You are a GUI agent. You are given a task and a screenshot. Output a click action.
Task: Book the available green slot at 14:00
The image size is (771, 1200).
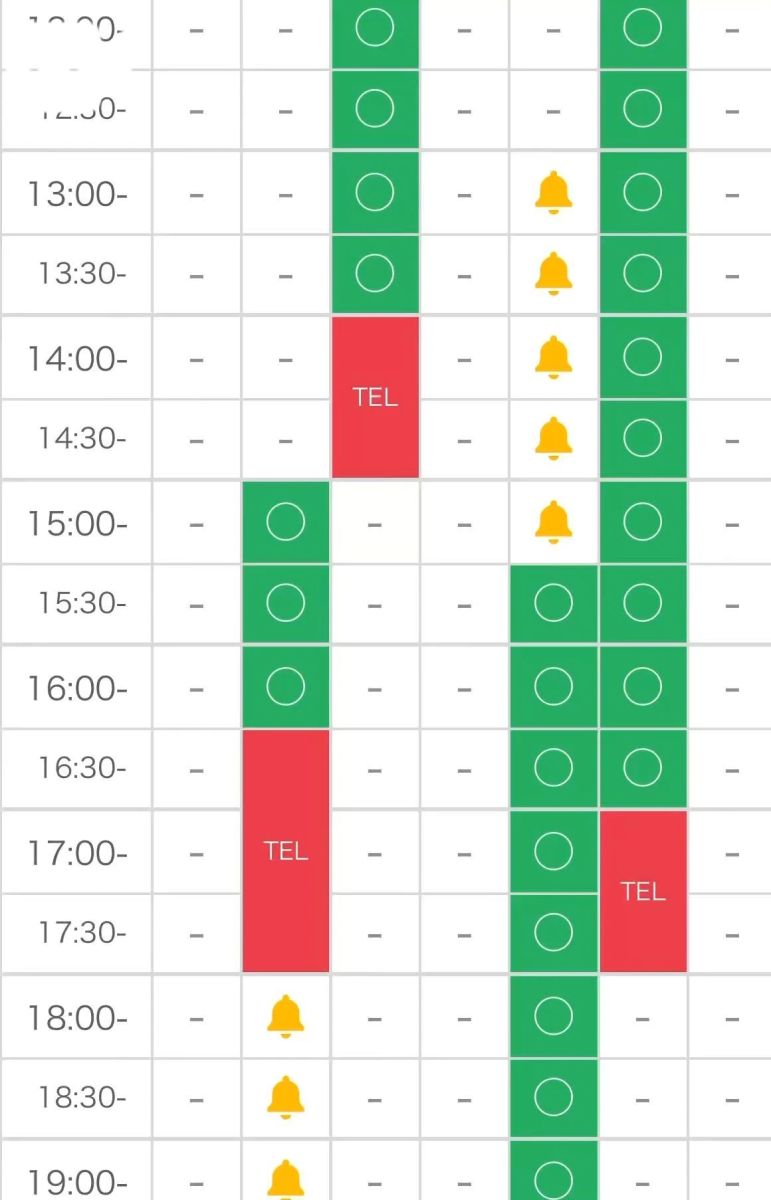coord(642,357)
